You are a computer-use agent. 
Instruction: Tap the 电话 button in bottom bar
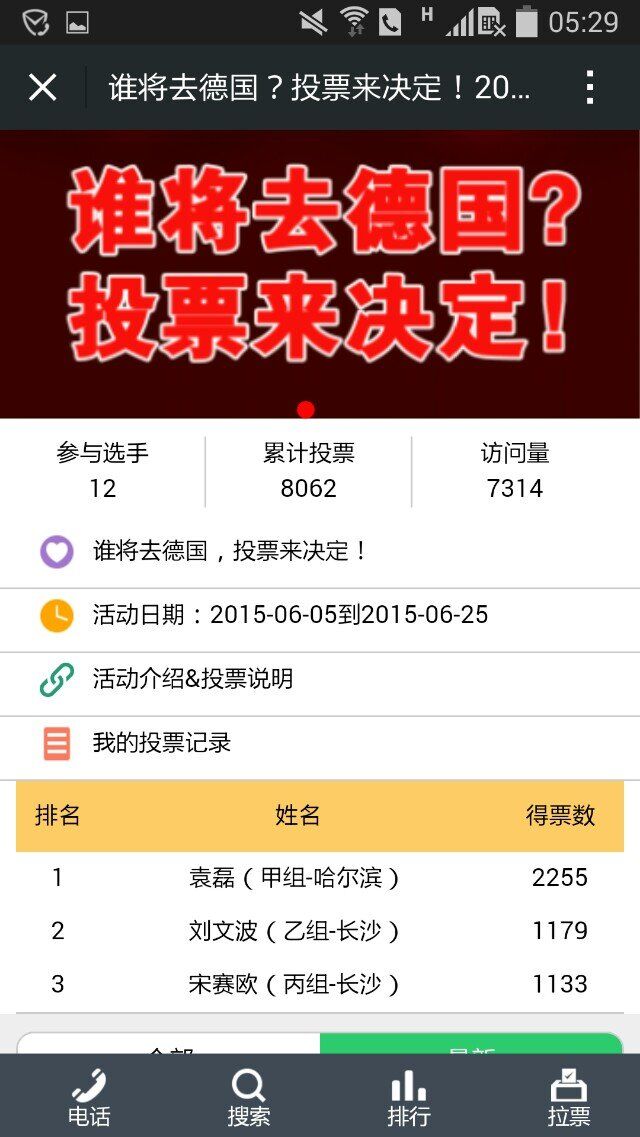(x=88, y=1096)
